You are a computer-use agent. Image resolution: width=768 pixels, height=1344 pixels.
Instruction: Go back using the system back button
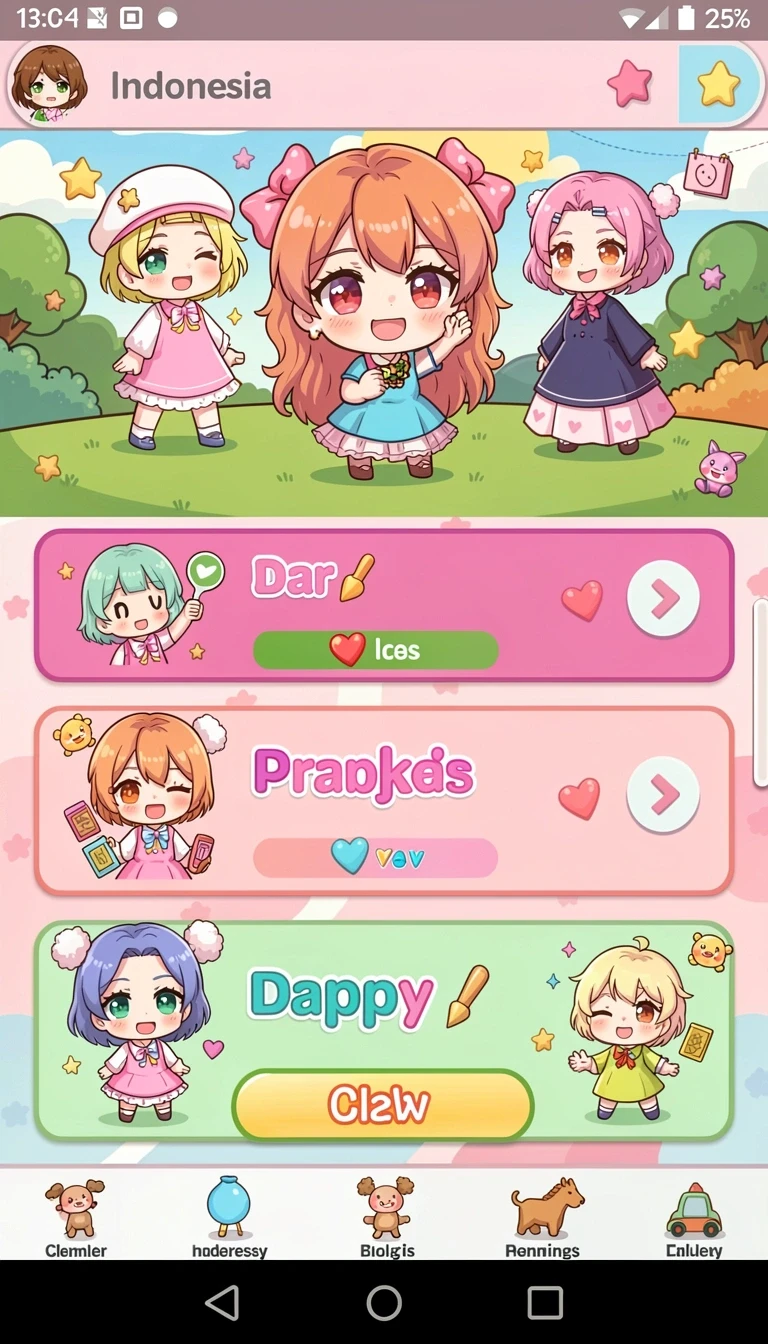[x=222, y=1302]
